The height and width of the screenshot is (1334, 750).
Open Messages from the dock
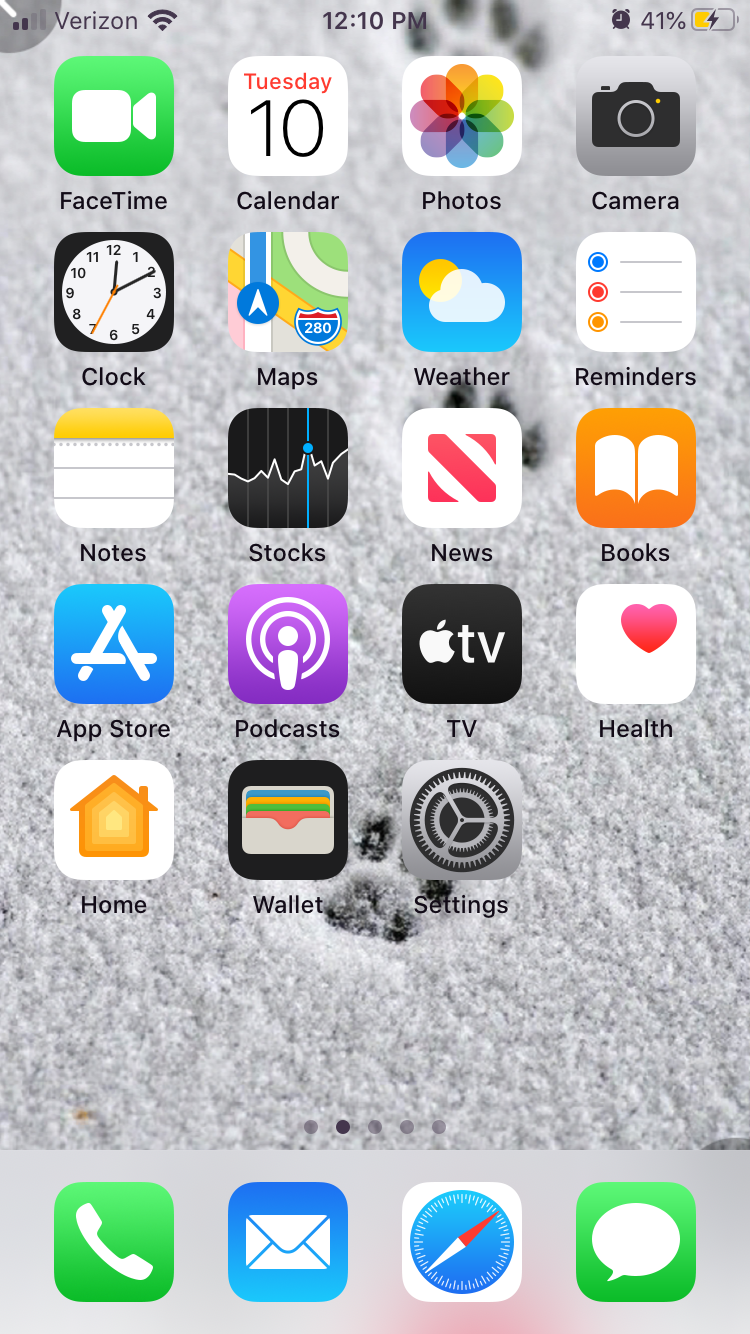635,1242
